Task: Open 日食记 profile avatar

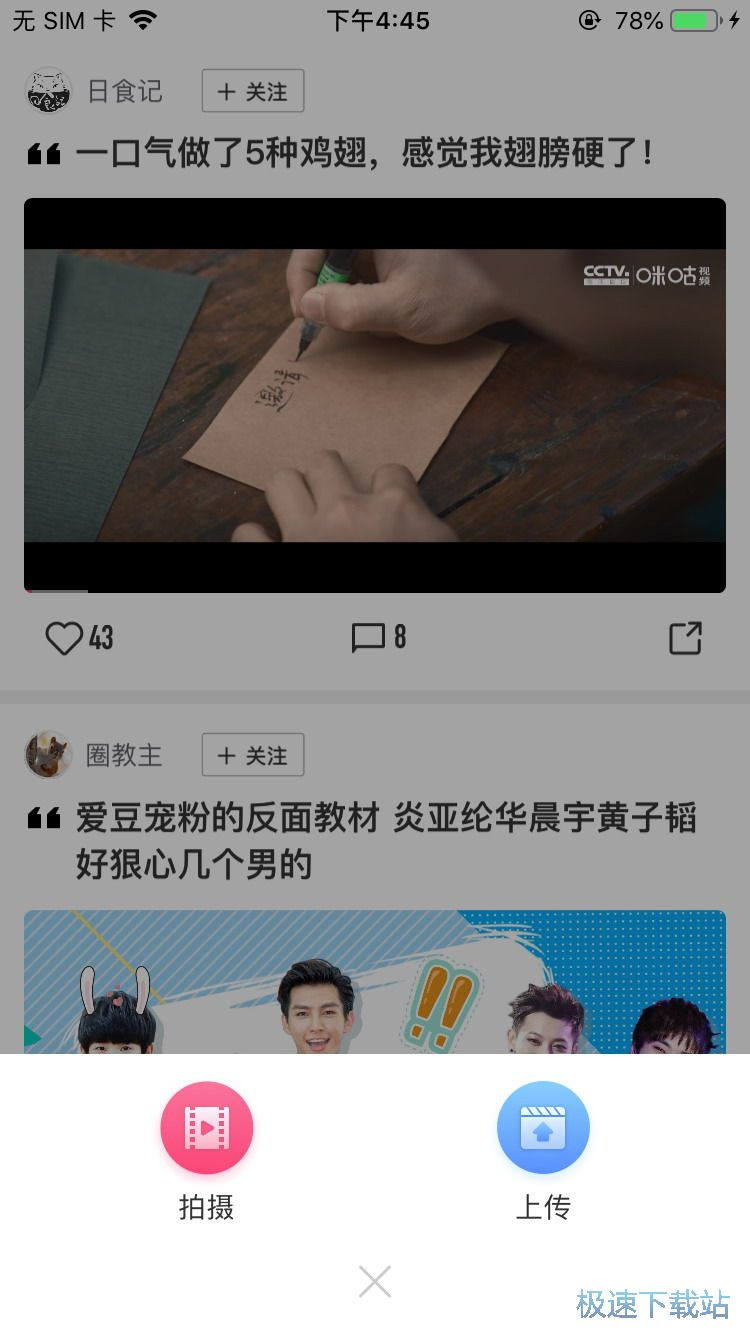Action: (48, 91)
